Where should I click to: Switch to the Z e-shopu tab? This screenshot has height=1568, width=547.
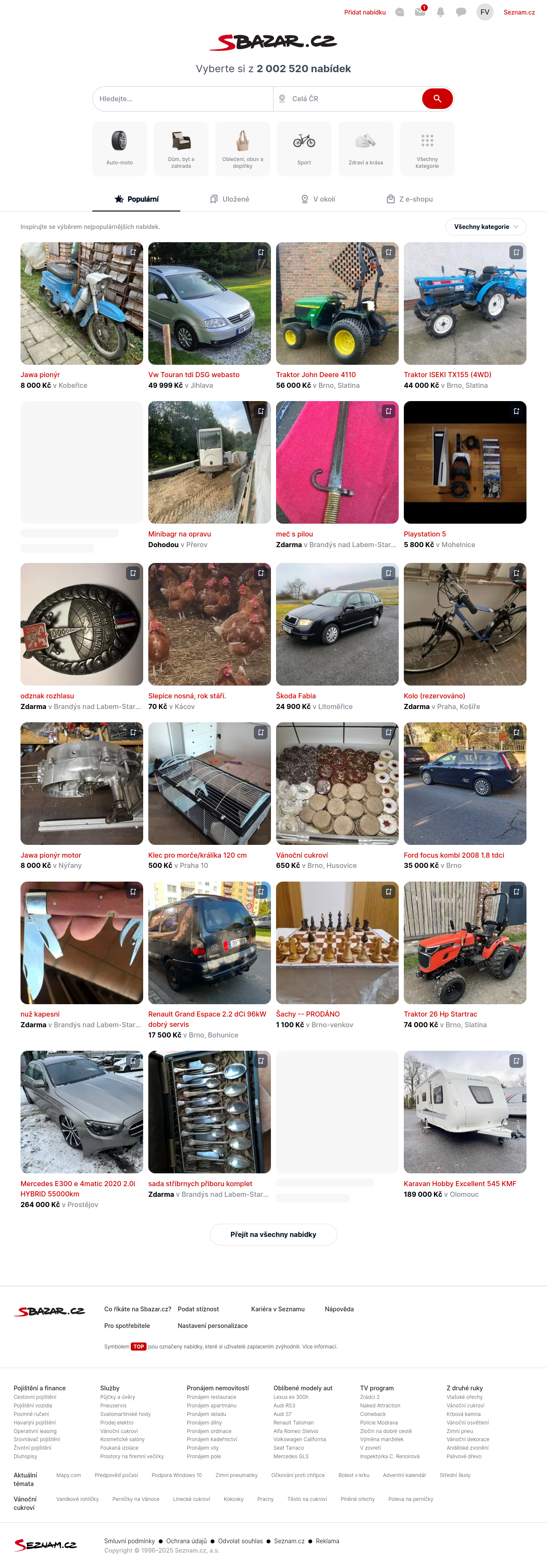(410, 199)
